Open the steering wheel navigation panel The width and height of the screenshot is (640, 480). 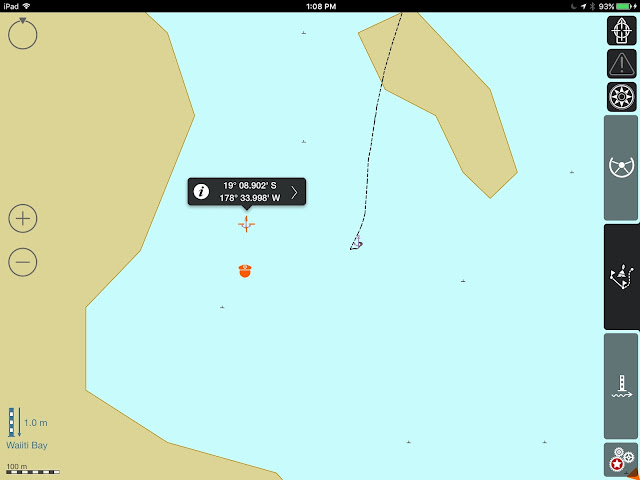tap(621, 167)
